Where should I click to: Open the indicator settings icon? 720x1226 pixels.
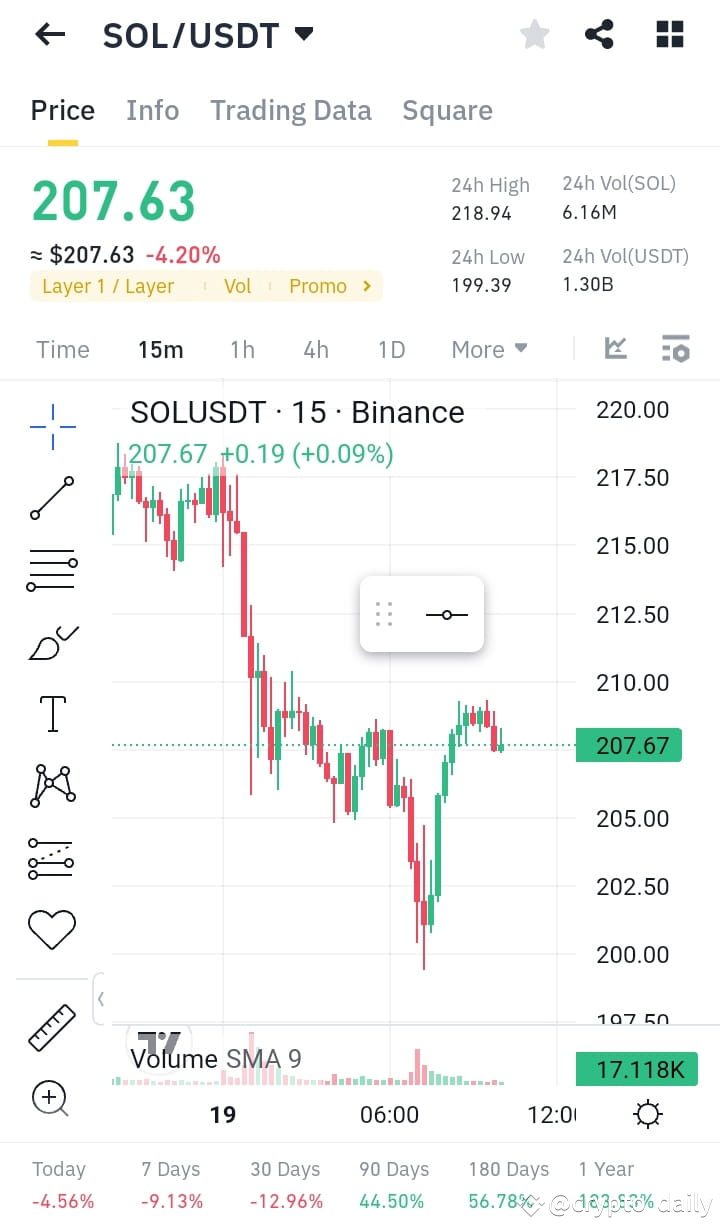point(676,349)
